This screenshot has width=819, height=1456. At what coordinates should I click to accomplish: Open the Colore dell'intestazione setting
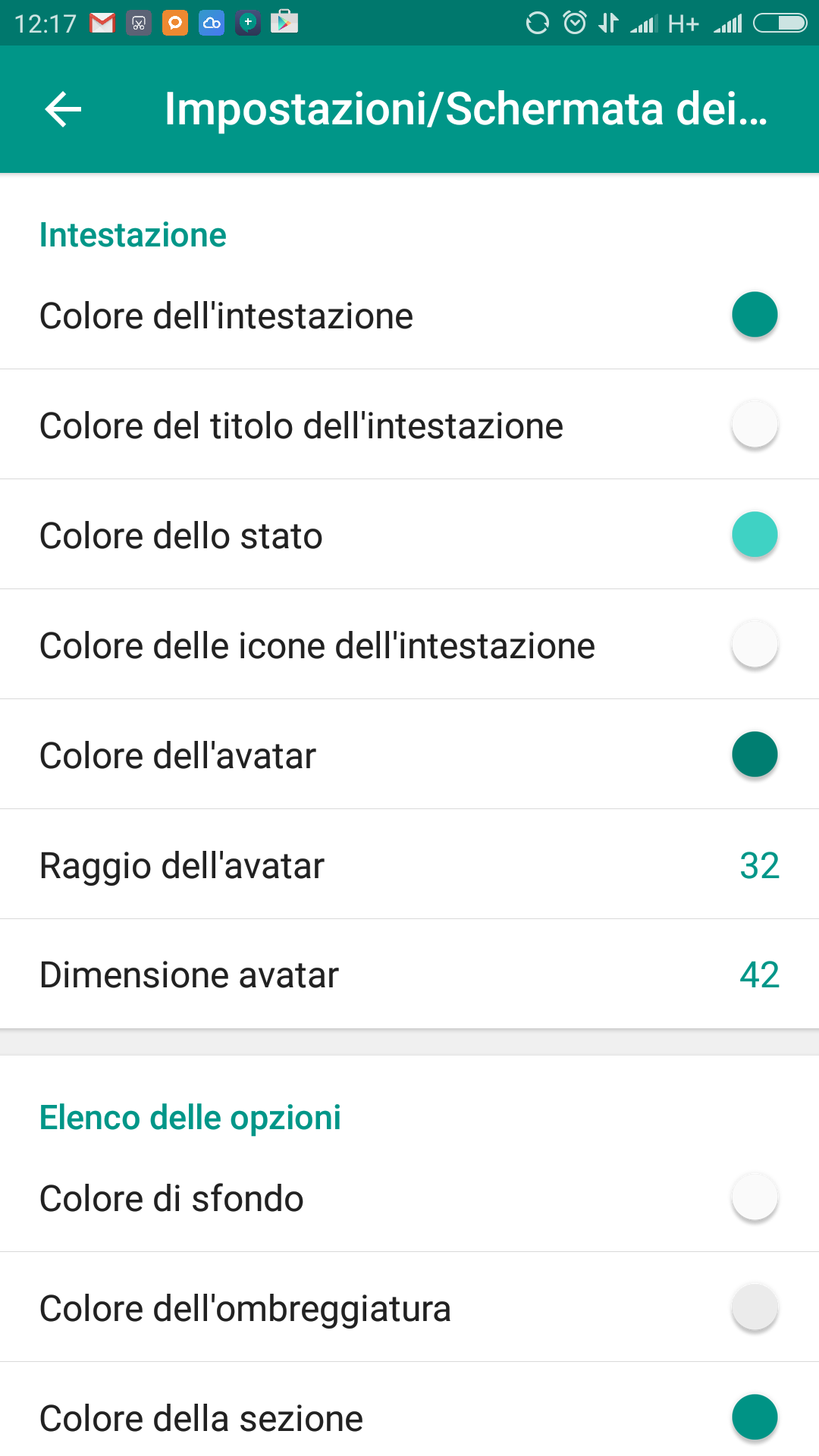click(x=409, y=315)
